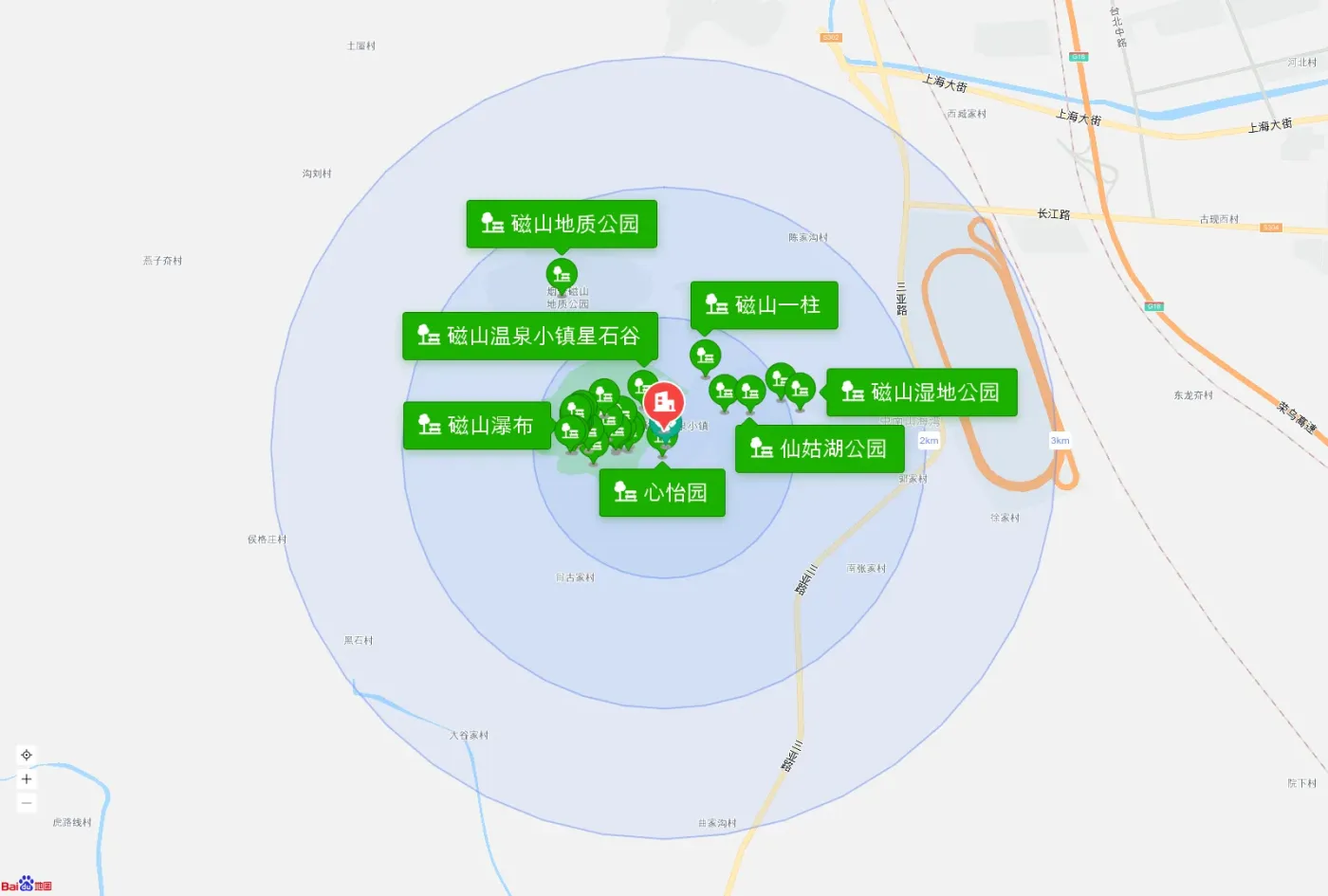Tap the 心怡园 label
Image resolution: width=1328 pixels, height=896 pixels.
(662, 493)
